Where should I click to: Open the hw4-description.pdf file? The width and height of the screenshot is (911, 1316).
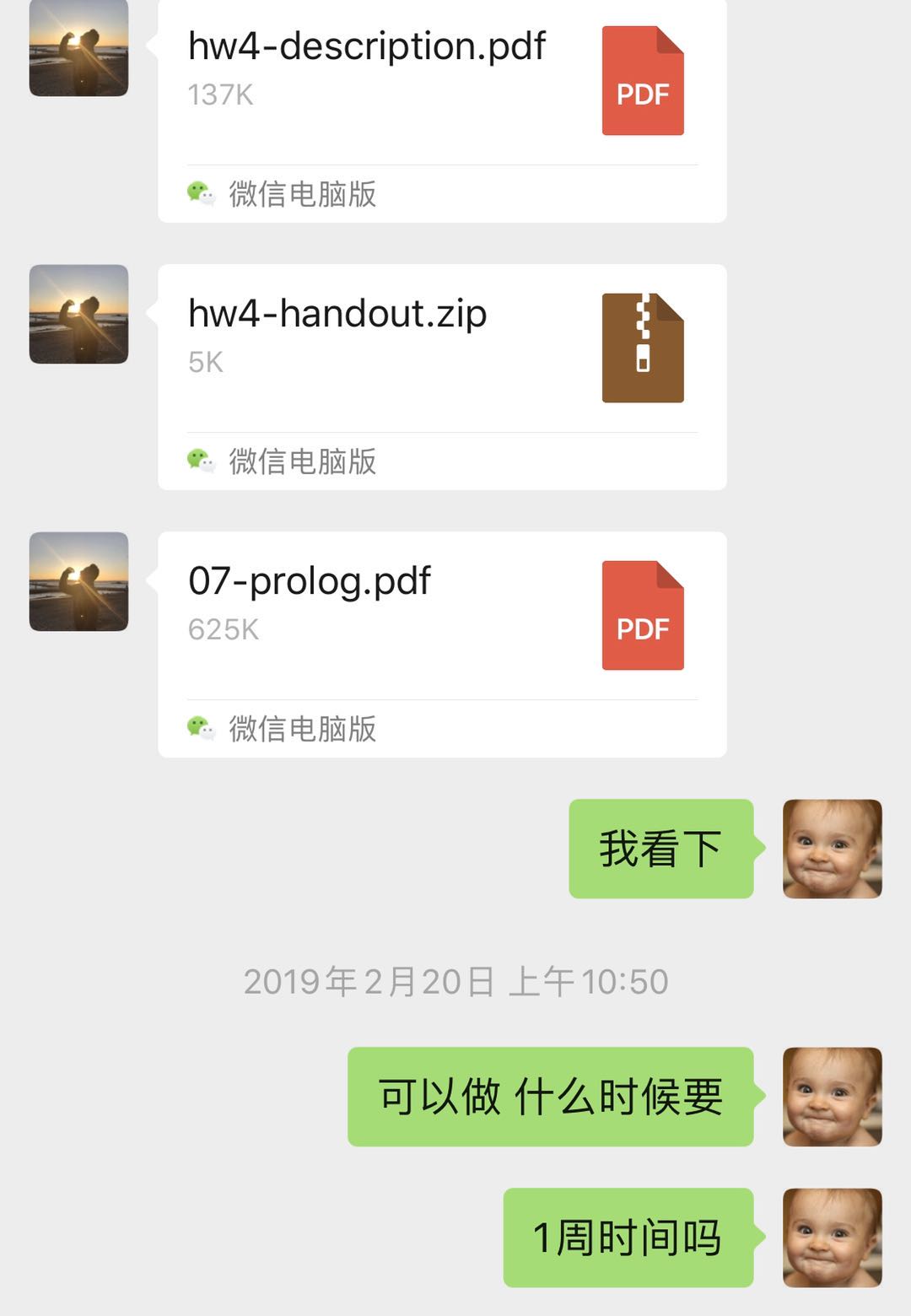tap(441, 84)
